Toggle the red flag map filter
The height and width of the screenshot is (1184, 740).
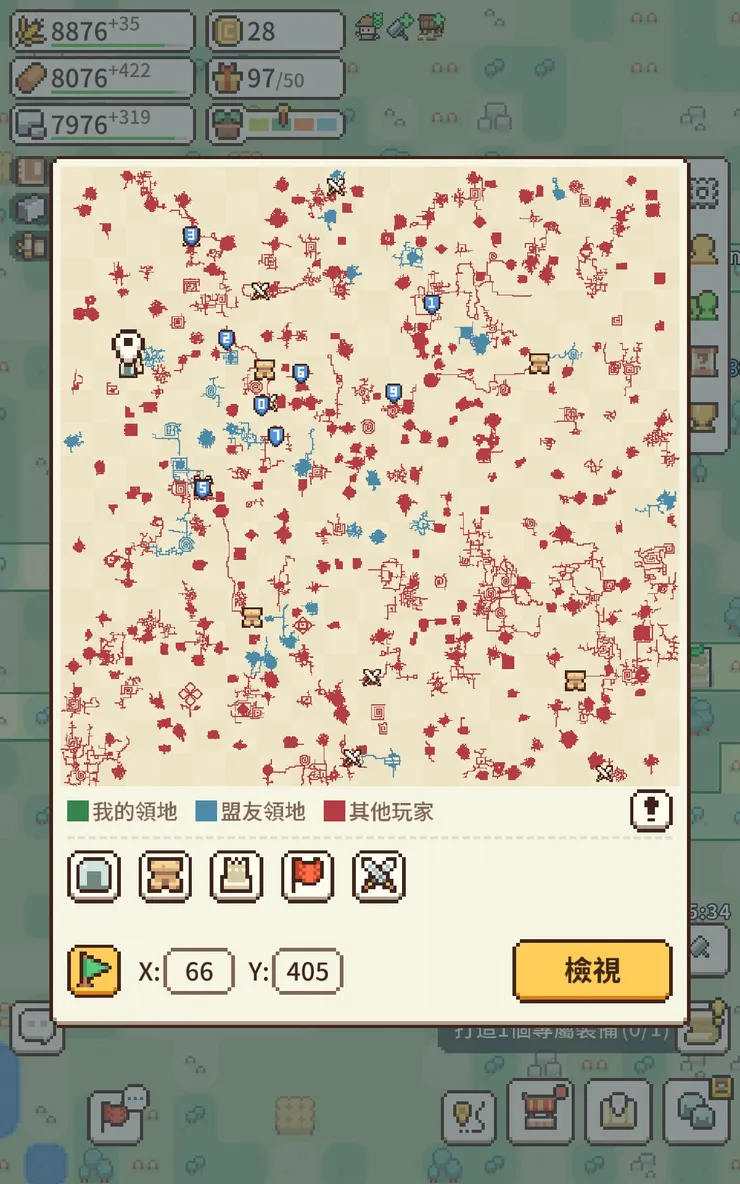pyautogui.click(x=307, y=877)
